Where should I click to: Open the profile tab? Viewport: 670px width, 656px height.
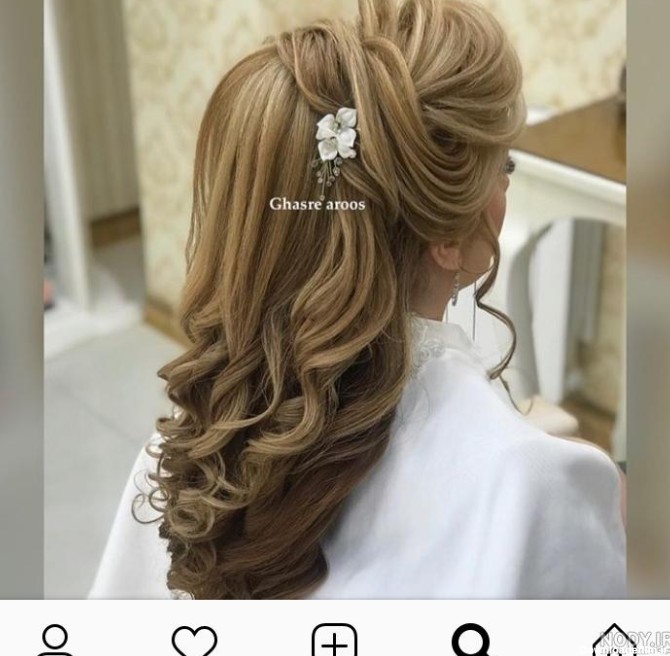tap(56, 639)
